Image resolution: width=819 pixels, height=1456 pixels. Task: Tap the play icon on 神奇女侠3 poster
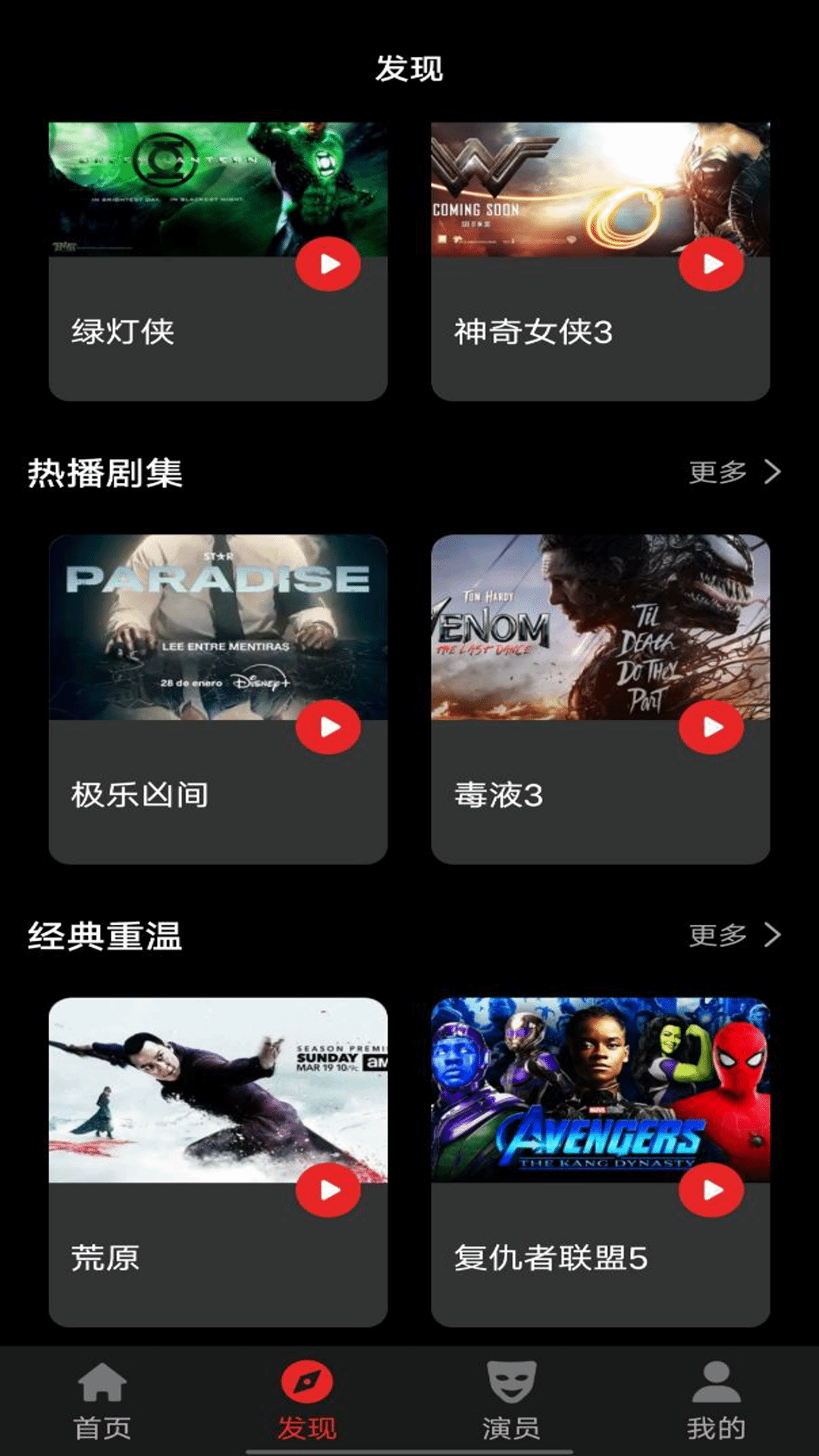coord(711,265)
